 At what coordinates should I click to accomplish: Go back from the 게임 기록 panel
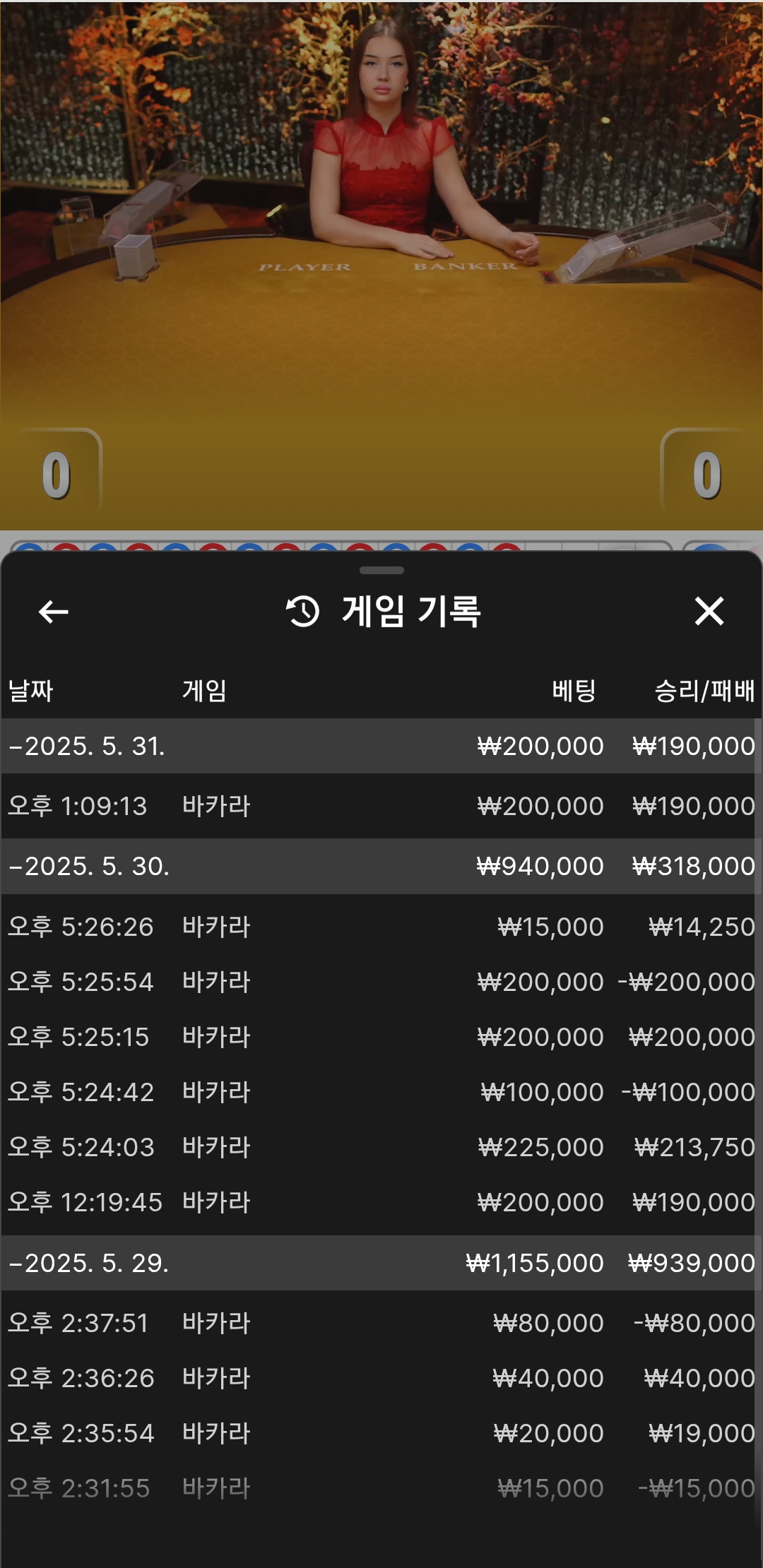coord(53,612)
